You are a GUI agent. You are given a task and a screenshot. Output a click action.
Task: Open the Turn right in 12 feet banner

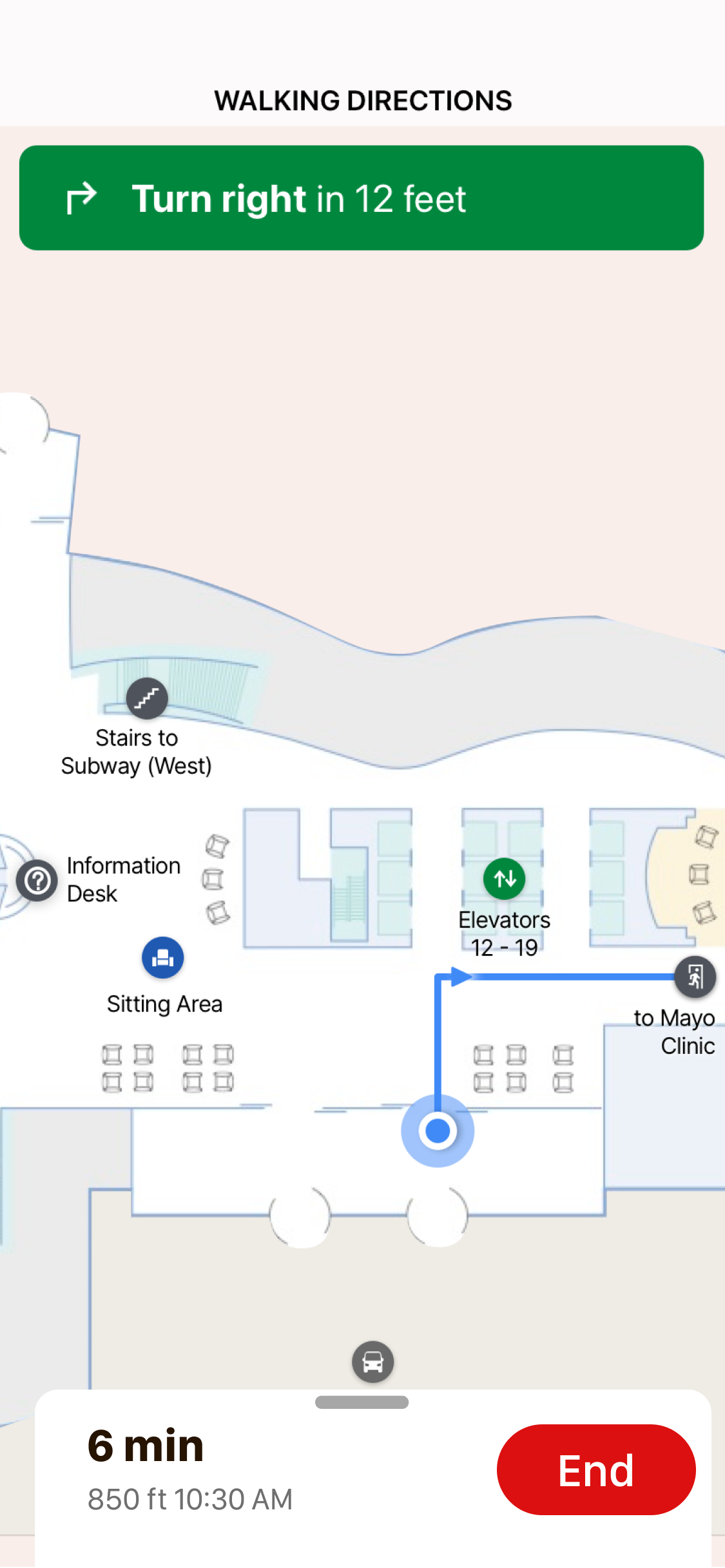coord(362,198)
